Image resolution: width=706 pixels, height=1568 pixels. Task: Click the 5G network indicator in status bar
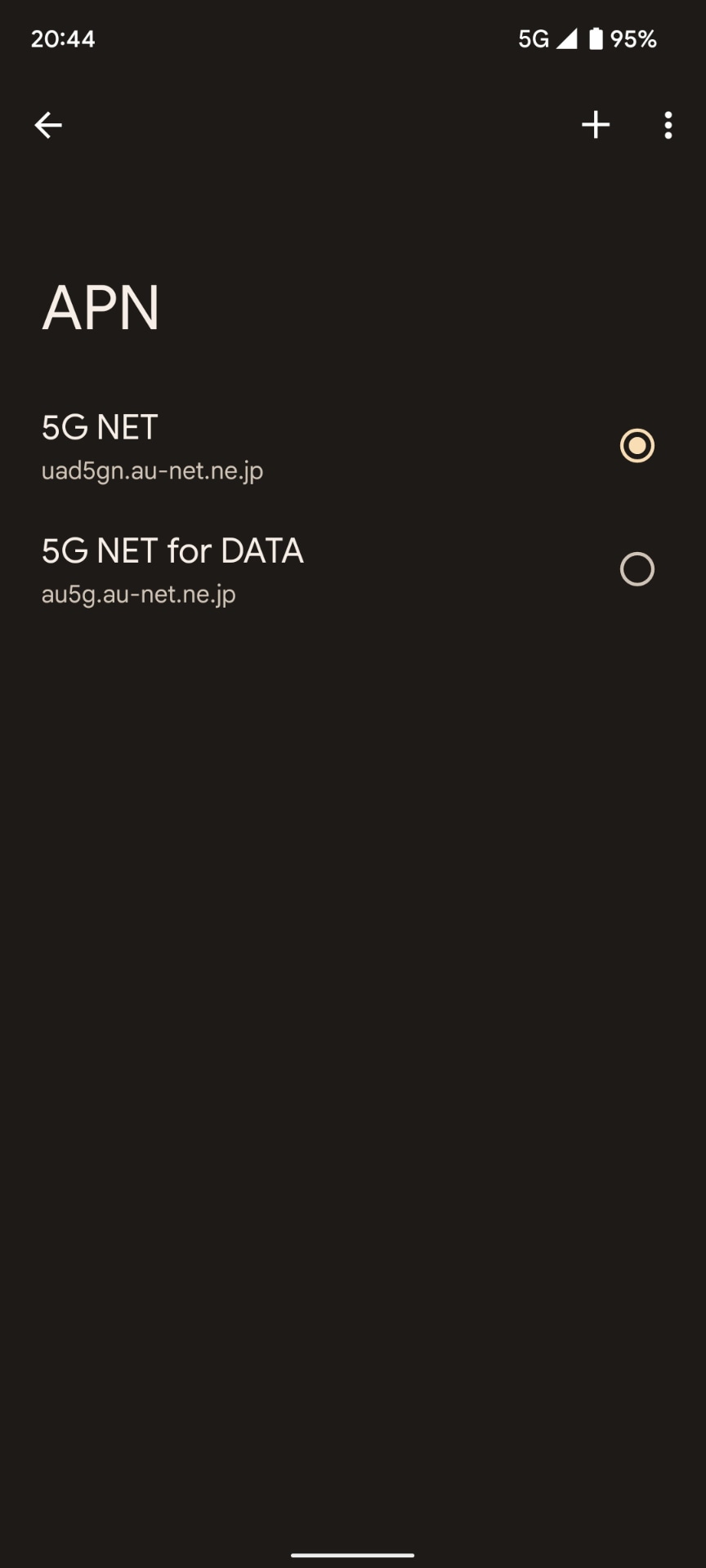coord(532,38)
